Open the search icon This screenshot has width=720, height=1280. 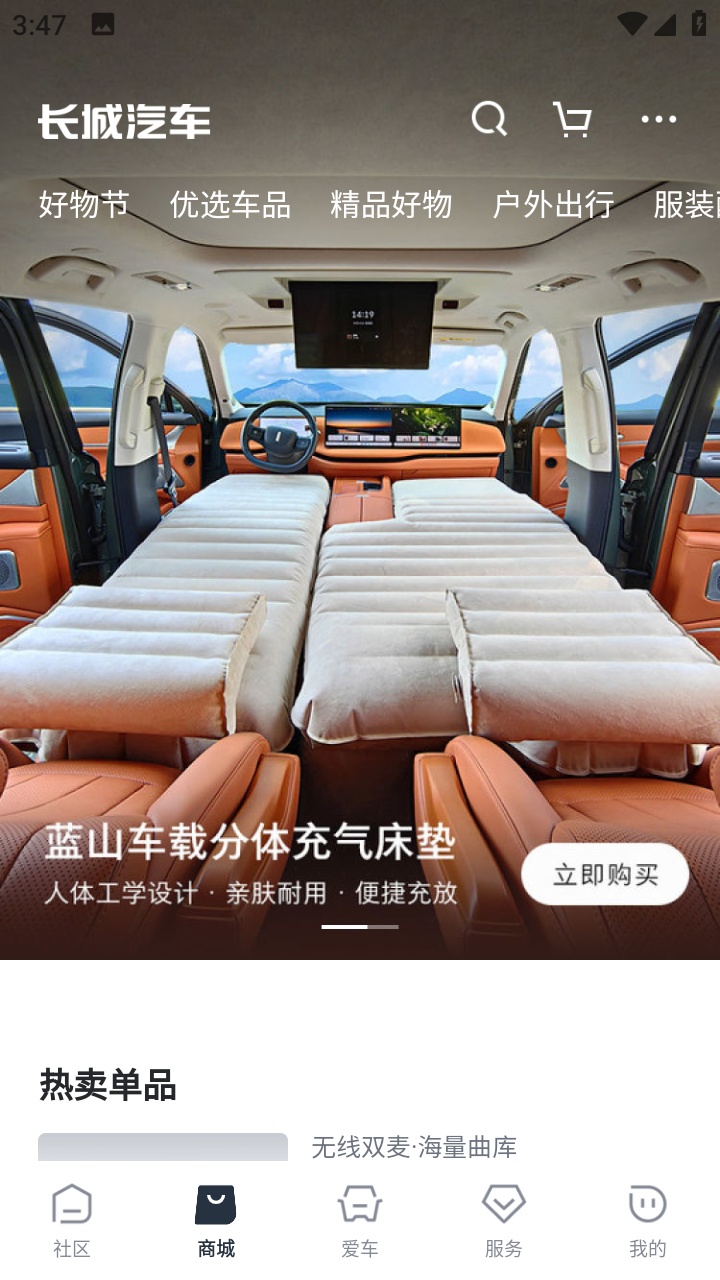489,120
